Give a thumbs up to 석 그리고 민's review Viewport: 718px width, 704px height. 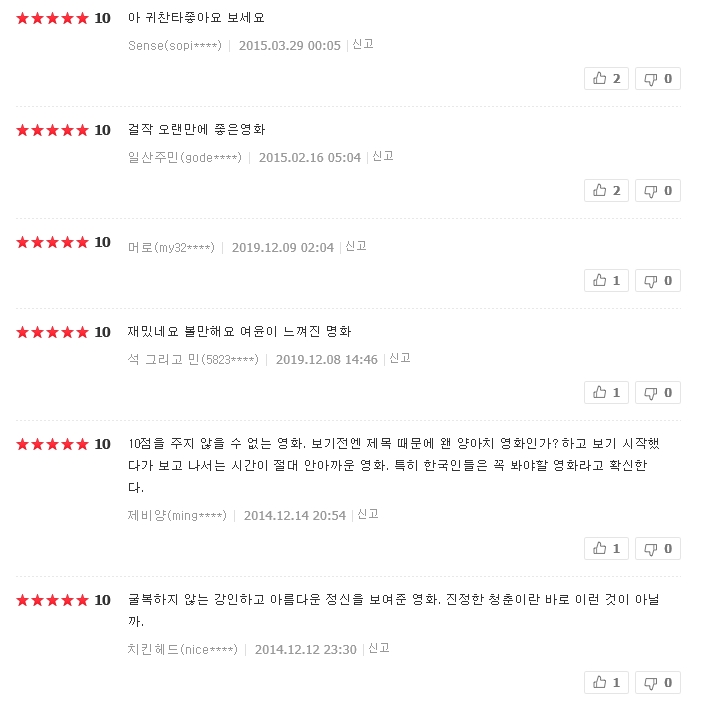(606, 392)
